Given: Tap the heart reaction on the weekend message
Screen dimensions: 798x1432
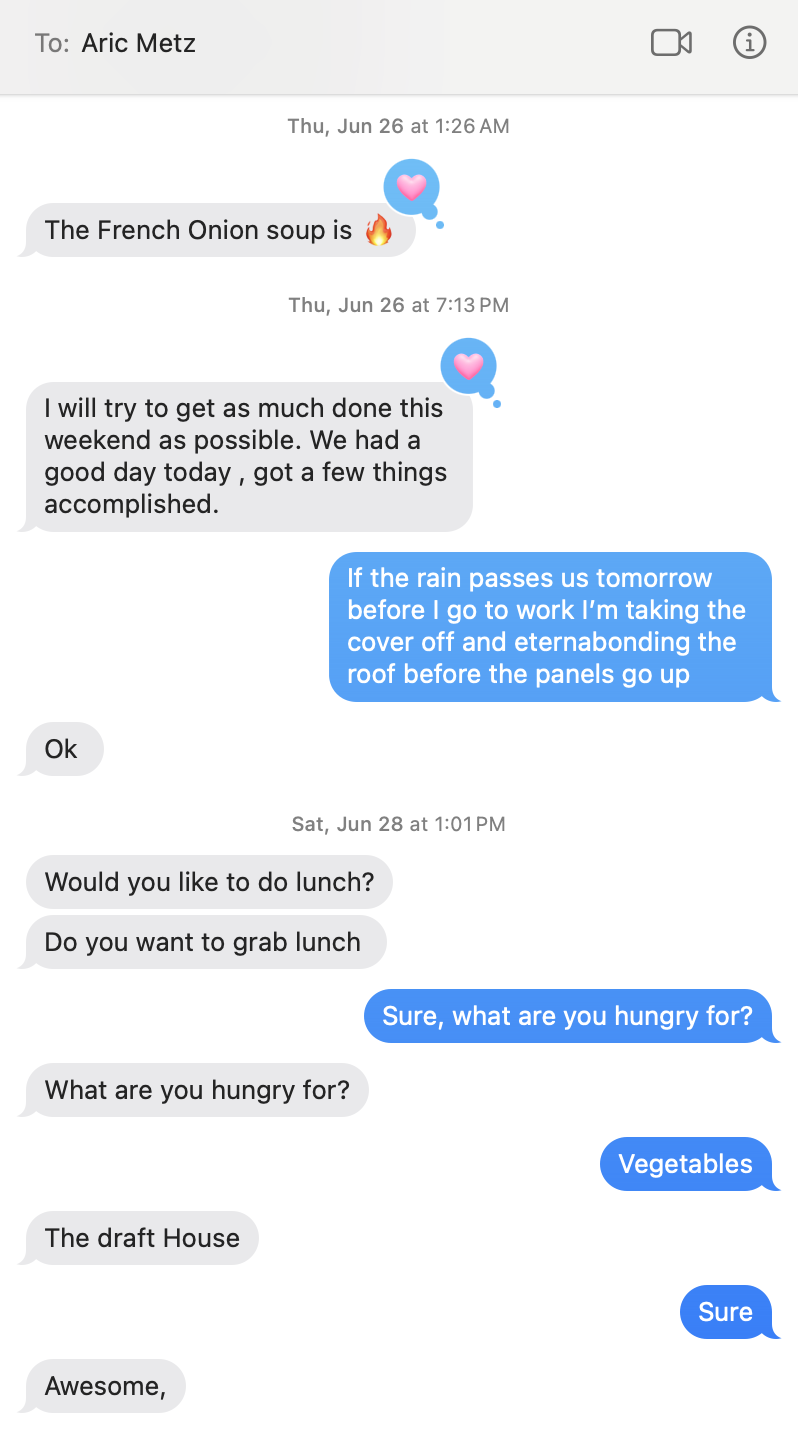Looking at the screenshot, I should point(468,366).
